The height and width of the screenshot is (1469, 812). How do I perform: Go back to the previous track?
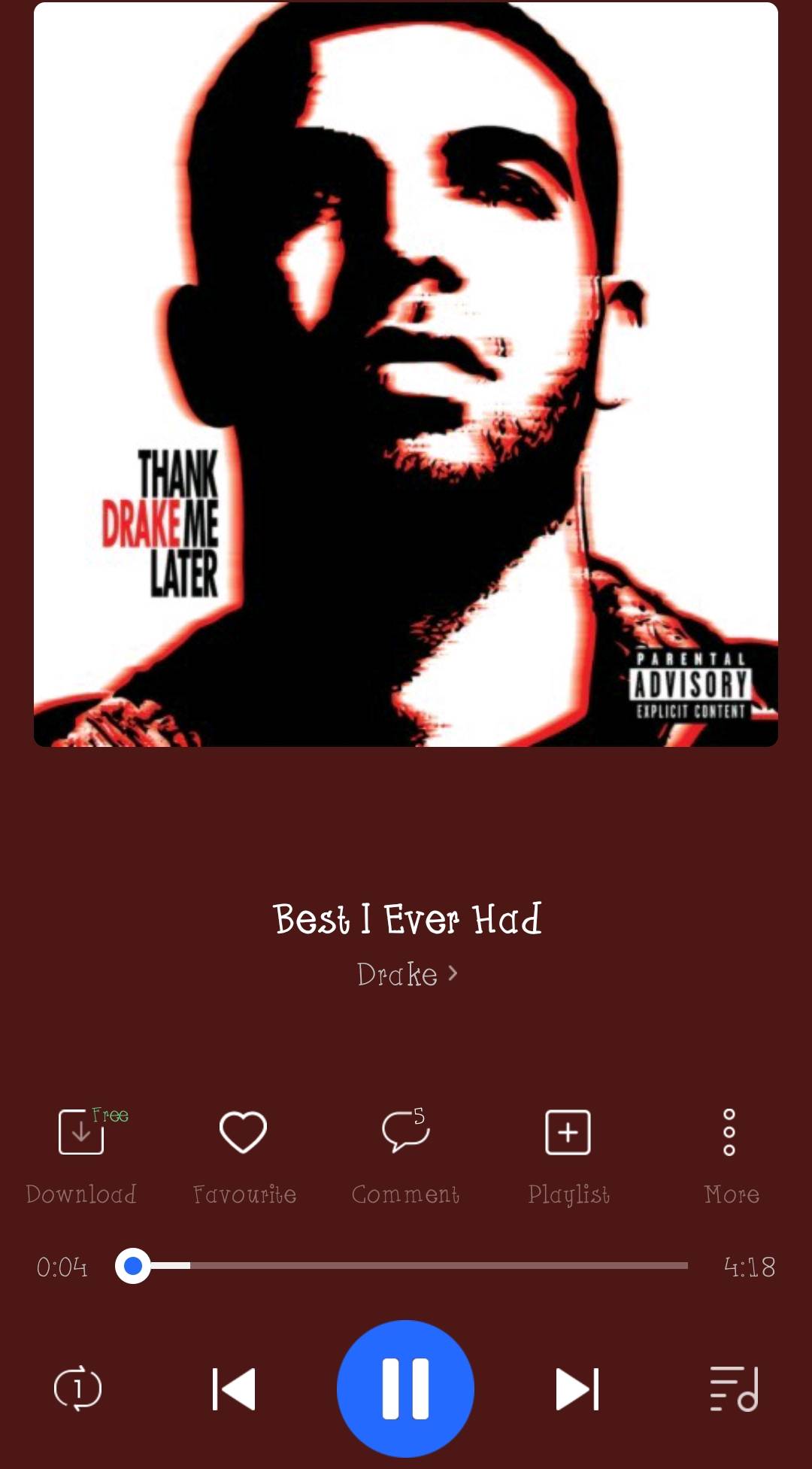[x=234, y=1389]
